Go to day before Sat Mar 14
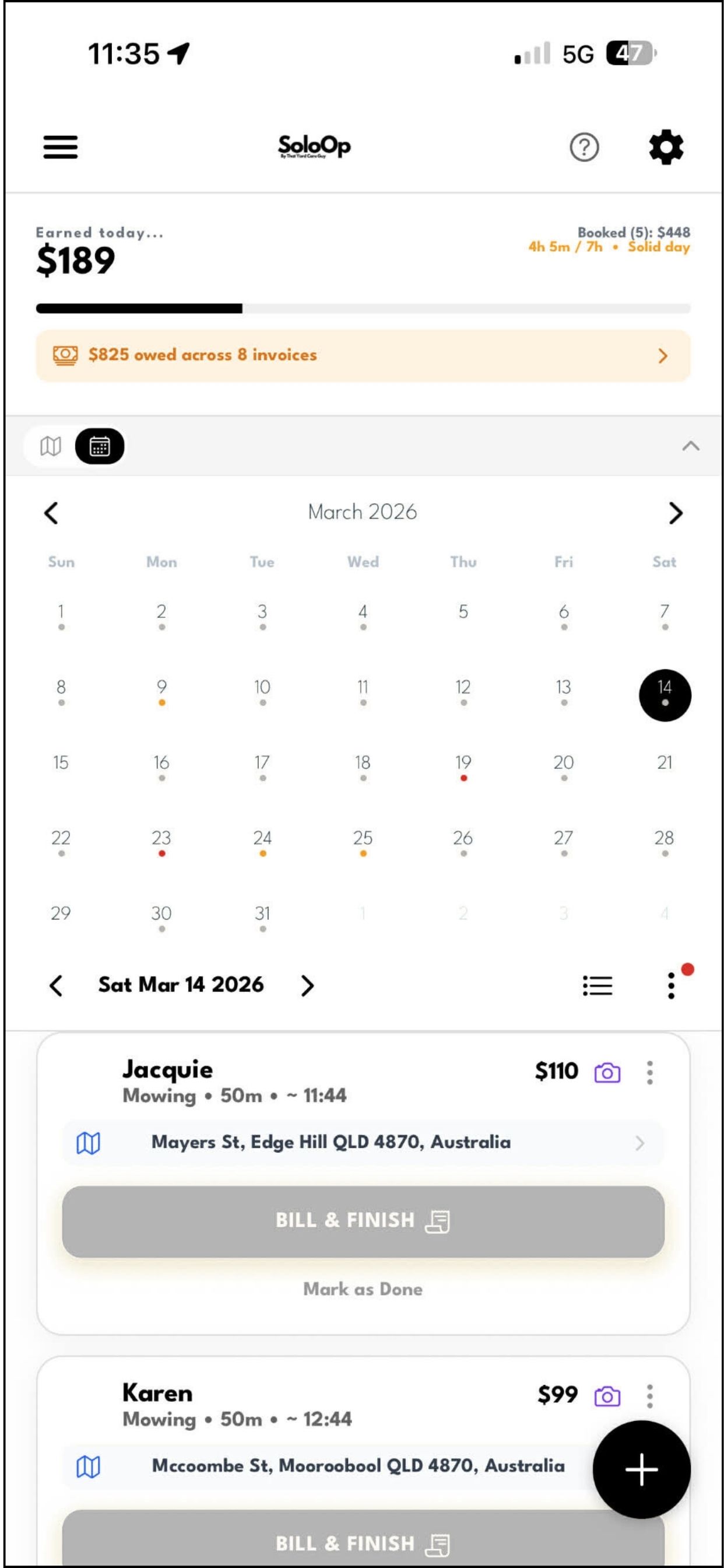This screenshot has height=1568, width=724. click(x=56, y=985)
